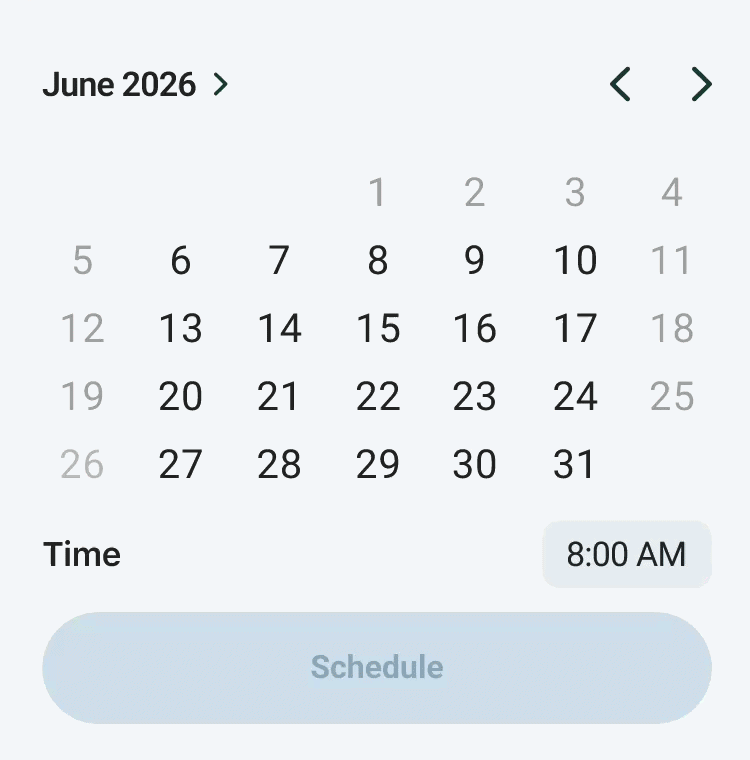Select day 29
This screenshot has height=760, width=750.
click(378, 465)
